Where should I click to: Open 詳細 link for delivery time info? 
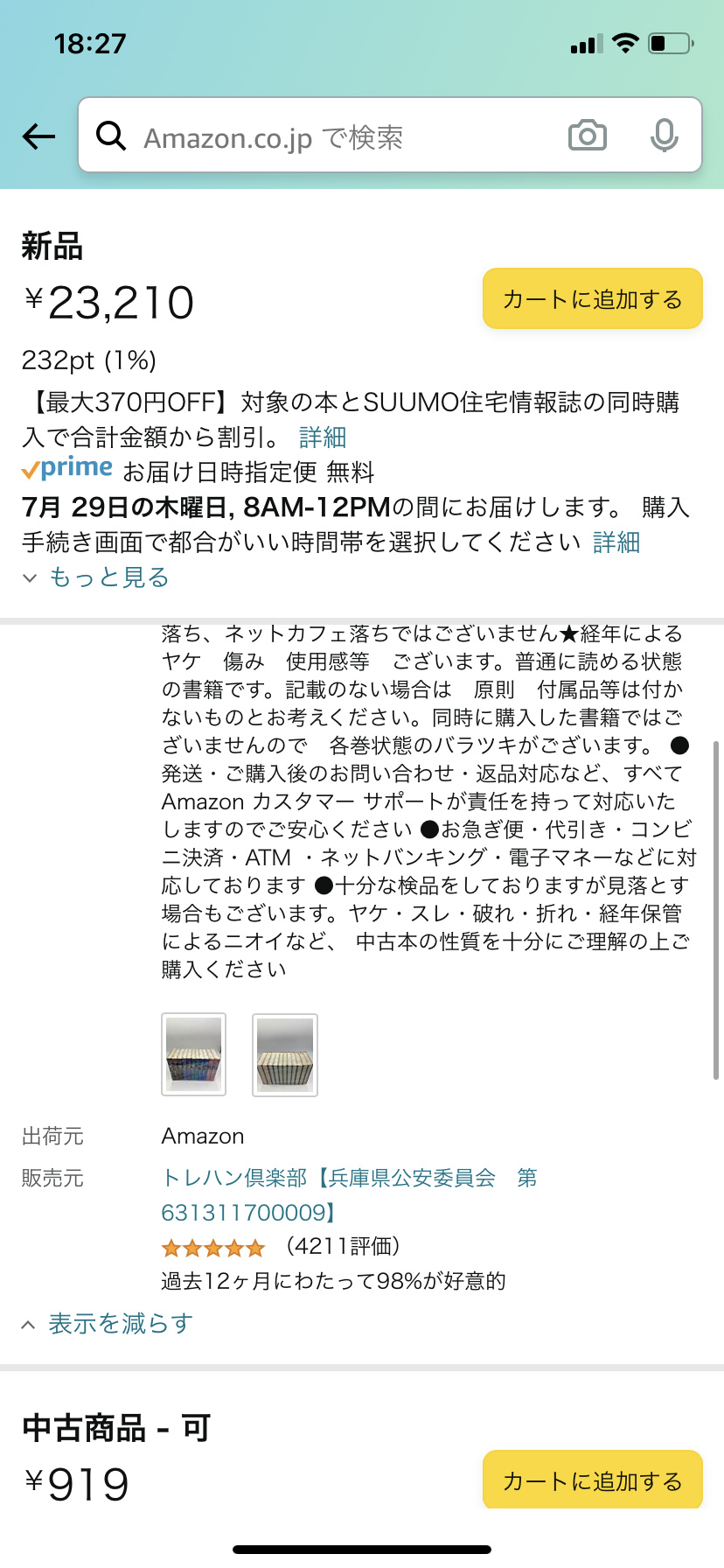(616, 542)
